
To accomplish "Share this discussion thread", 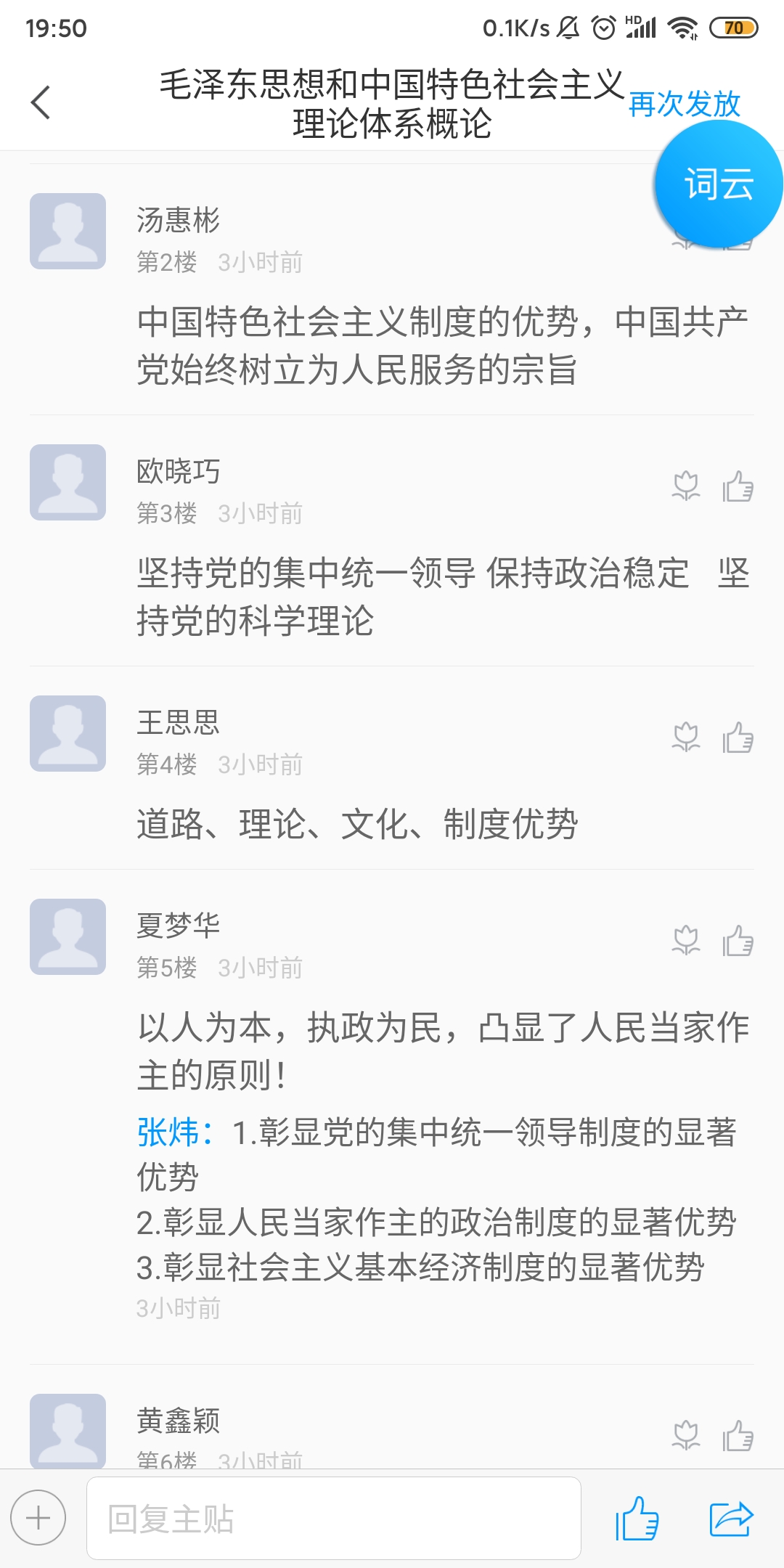I will [731, 1518].
